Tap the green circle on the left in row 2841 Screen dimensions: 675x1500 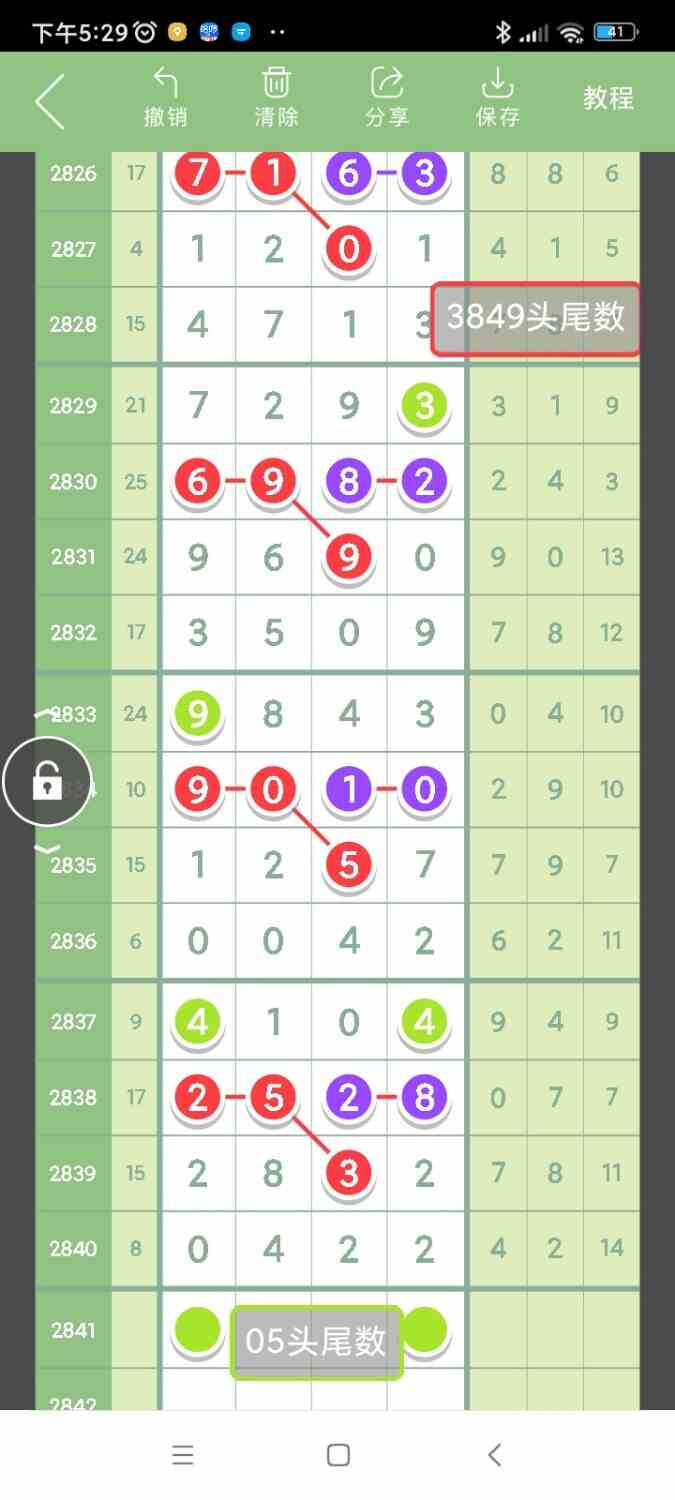pyautogui.click(x=198, y=1330)
